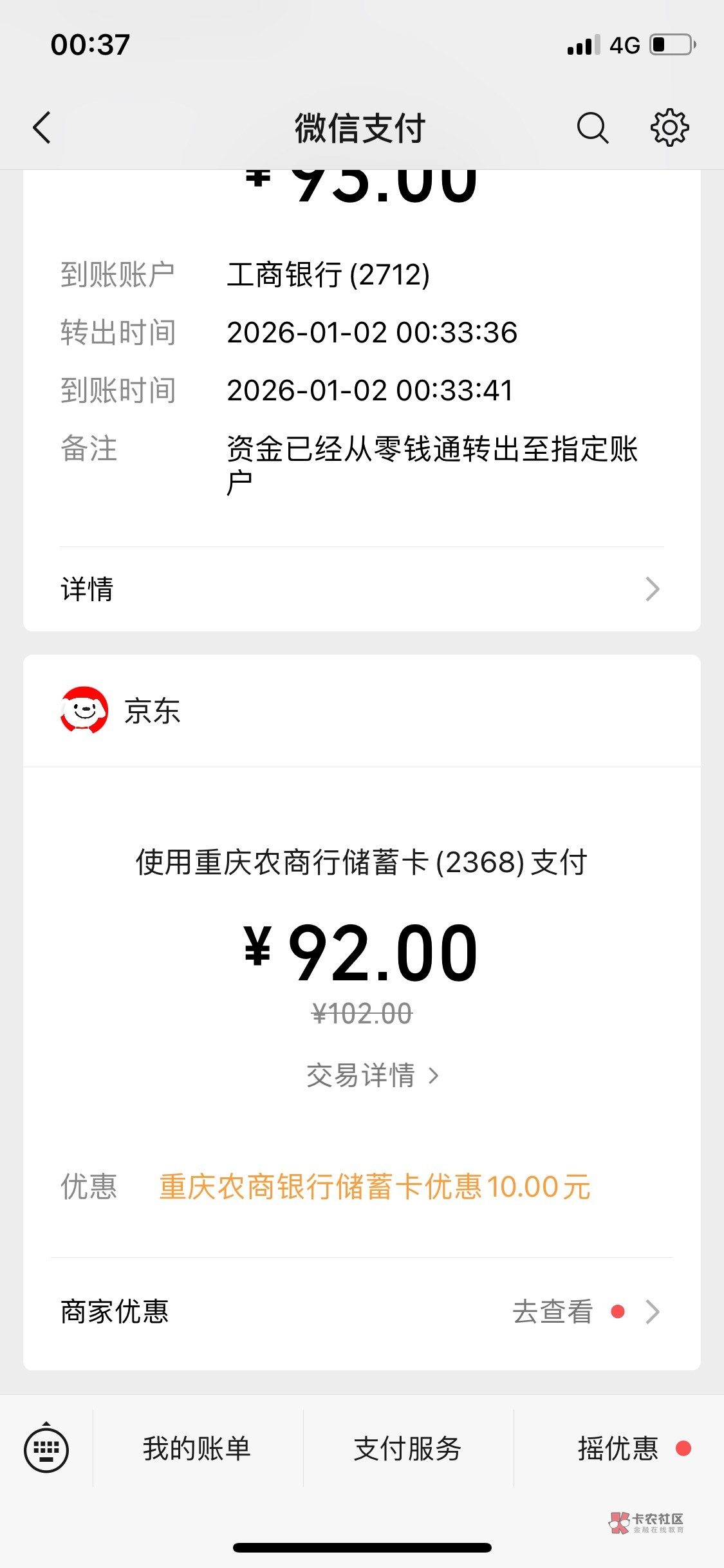The height and width of the screenshot is (1568, 724).
Task: Go back from WeChat Pay
Action: coord(42,127)
